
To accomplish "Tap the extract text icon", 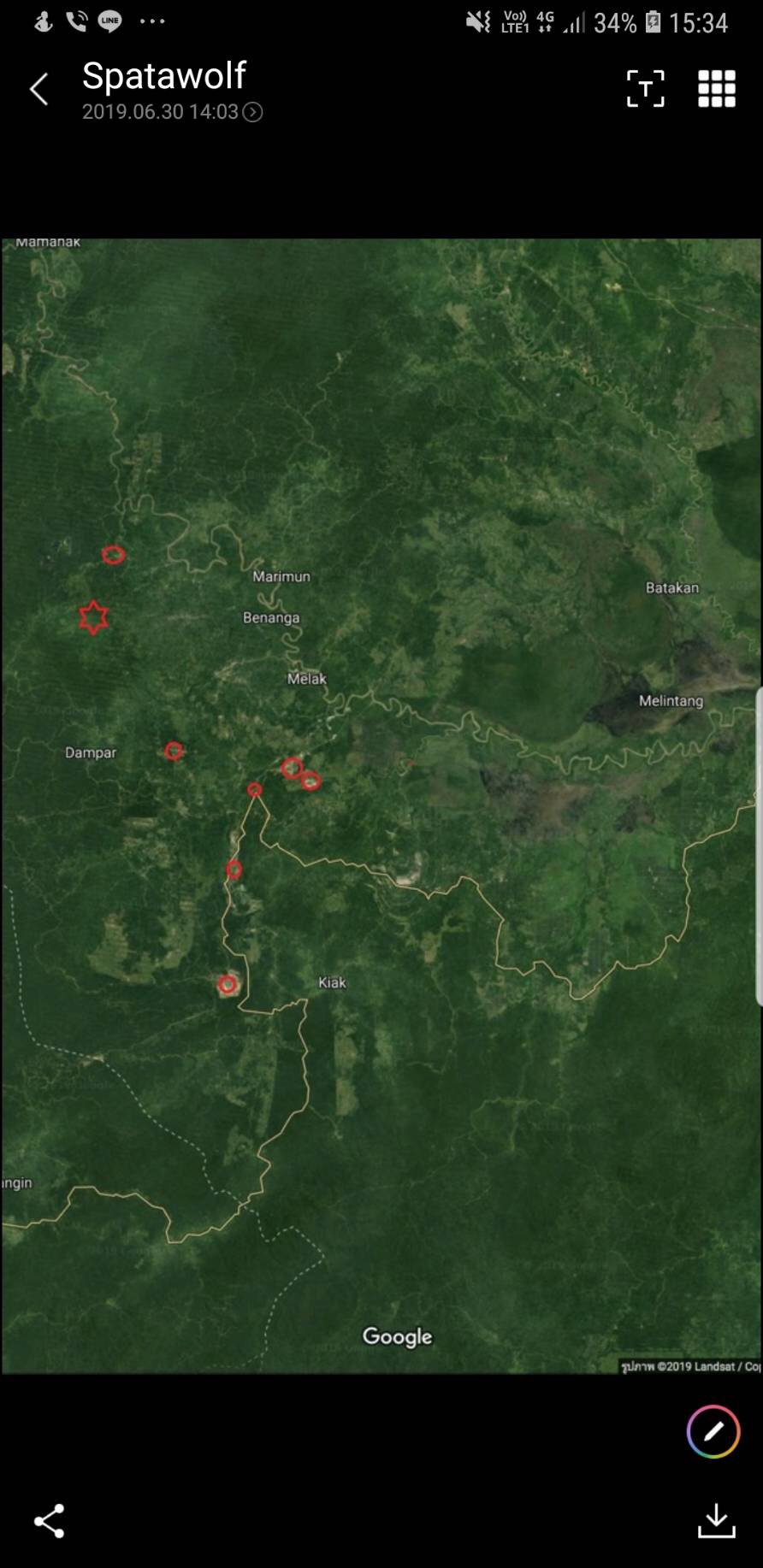I will 646,89.
